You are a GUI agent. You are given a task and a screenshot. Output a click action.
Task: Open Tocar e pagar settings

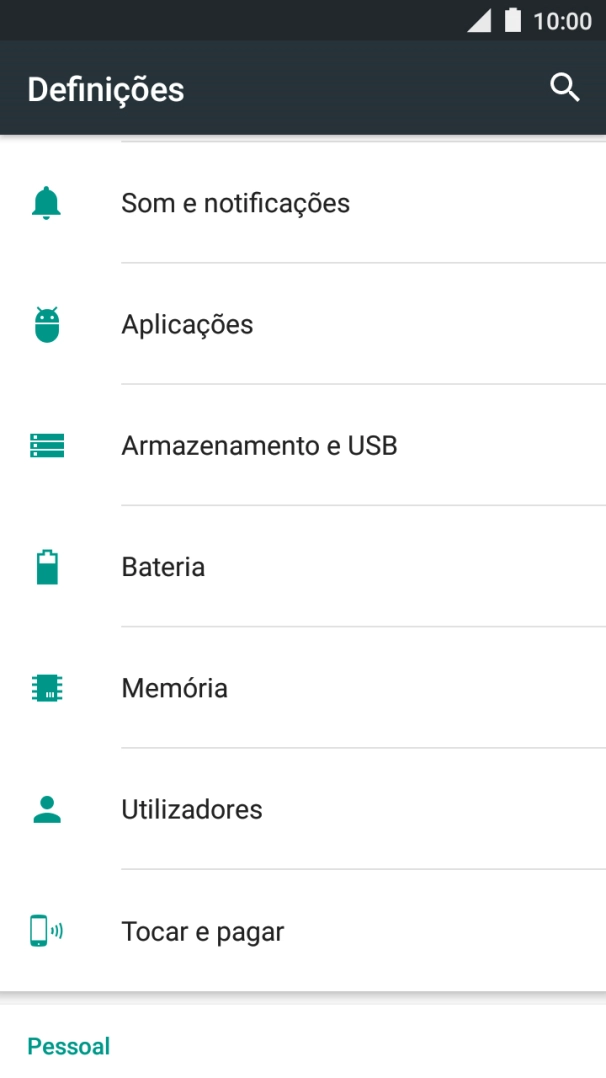[202, 931]
